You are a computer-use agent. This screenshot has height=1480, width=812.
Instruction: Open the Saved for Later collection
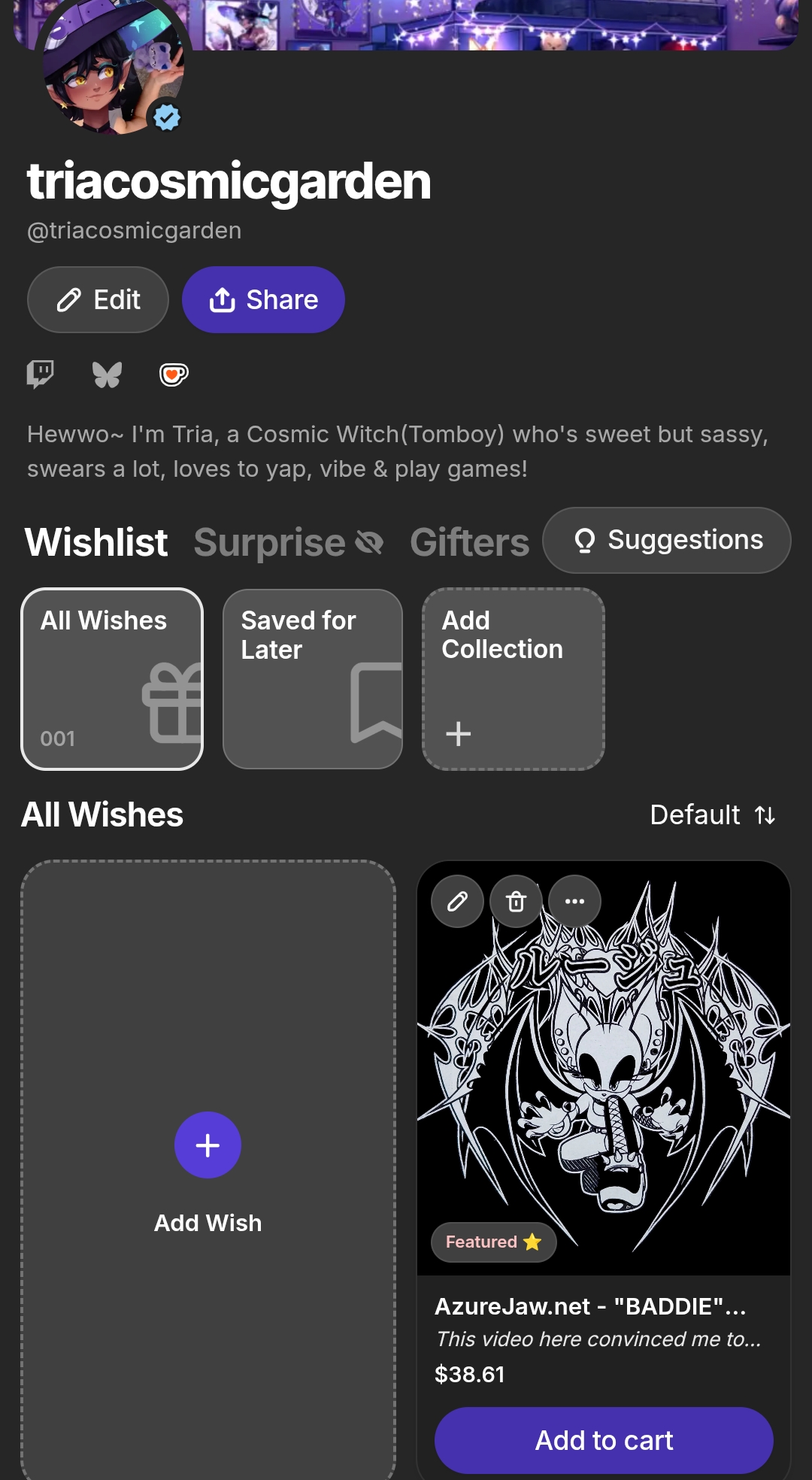click(x=313, y=679)
